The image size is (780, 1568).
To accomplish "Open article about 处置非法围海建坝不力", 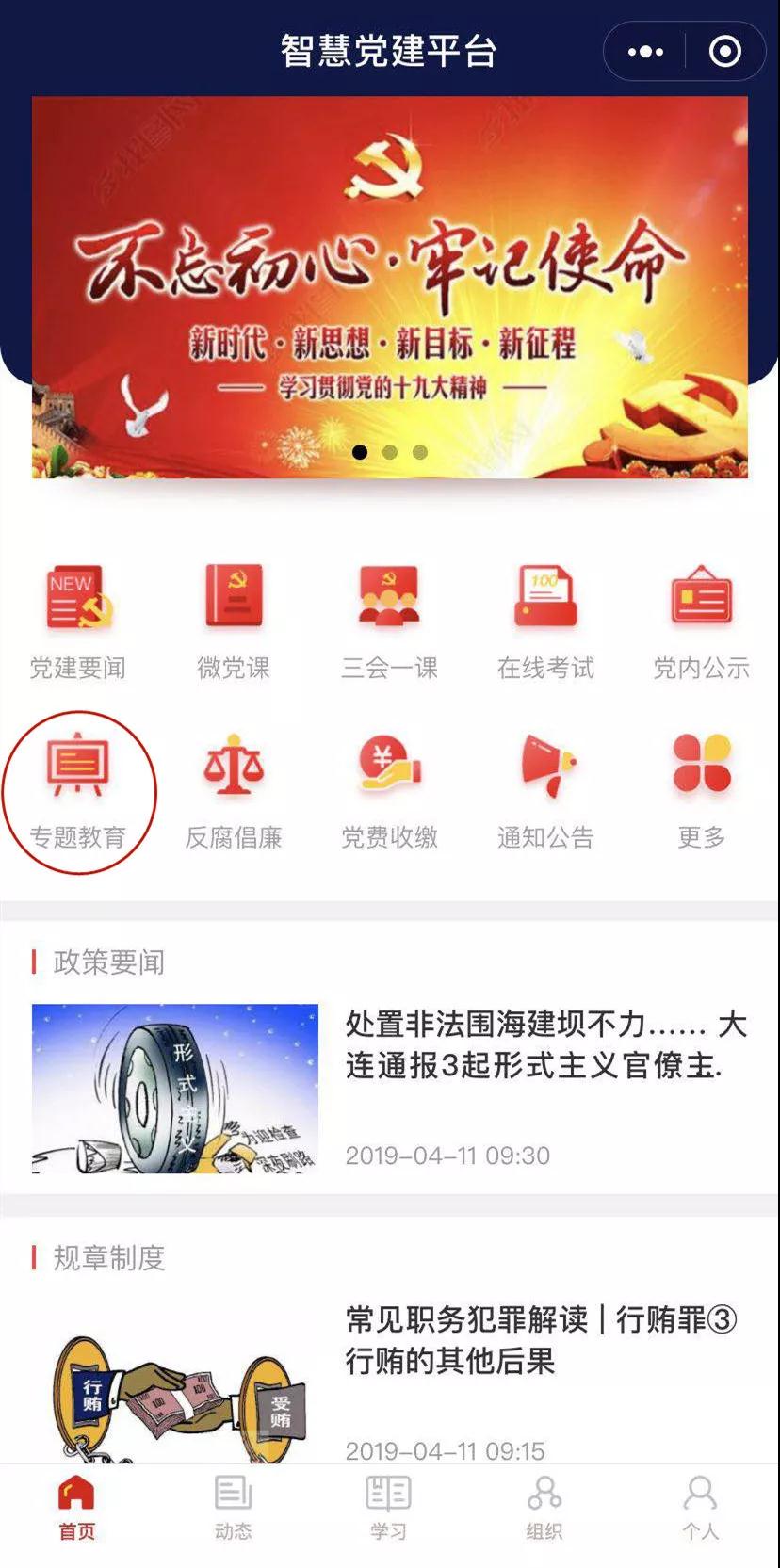I will [x=544, y=1045].
